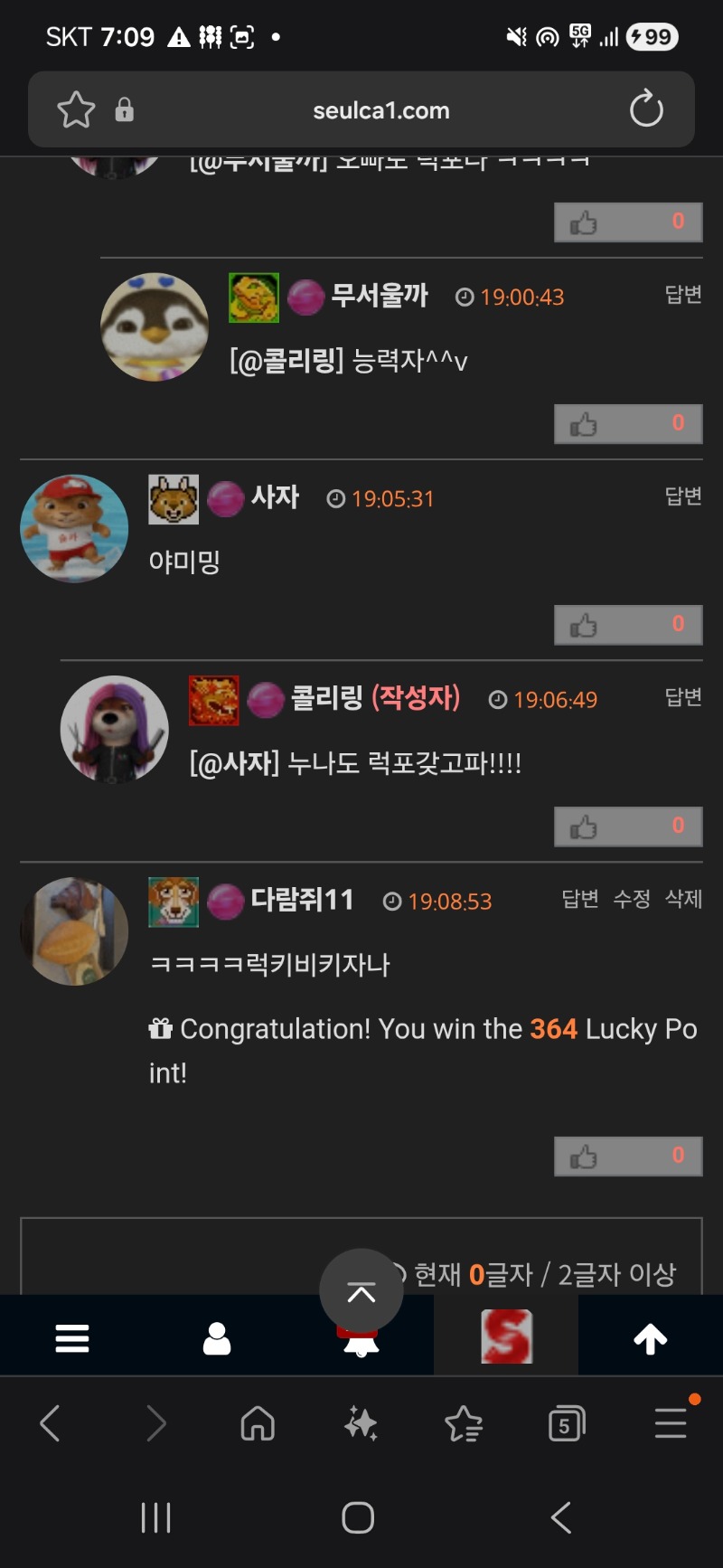Delete 다람쥐11's comment with 삭제
This screenshot has height=1568, width=723.
(683, 899)
